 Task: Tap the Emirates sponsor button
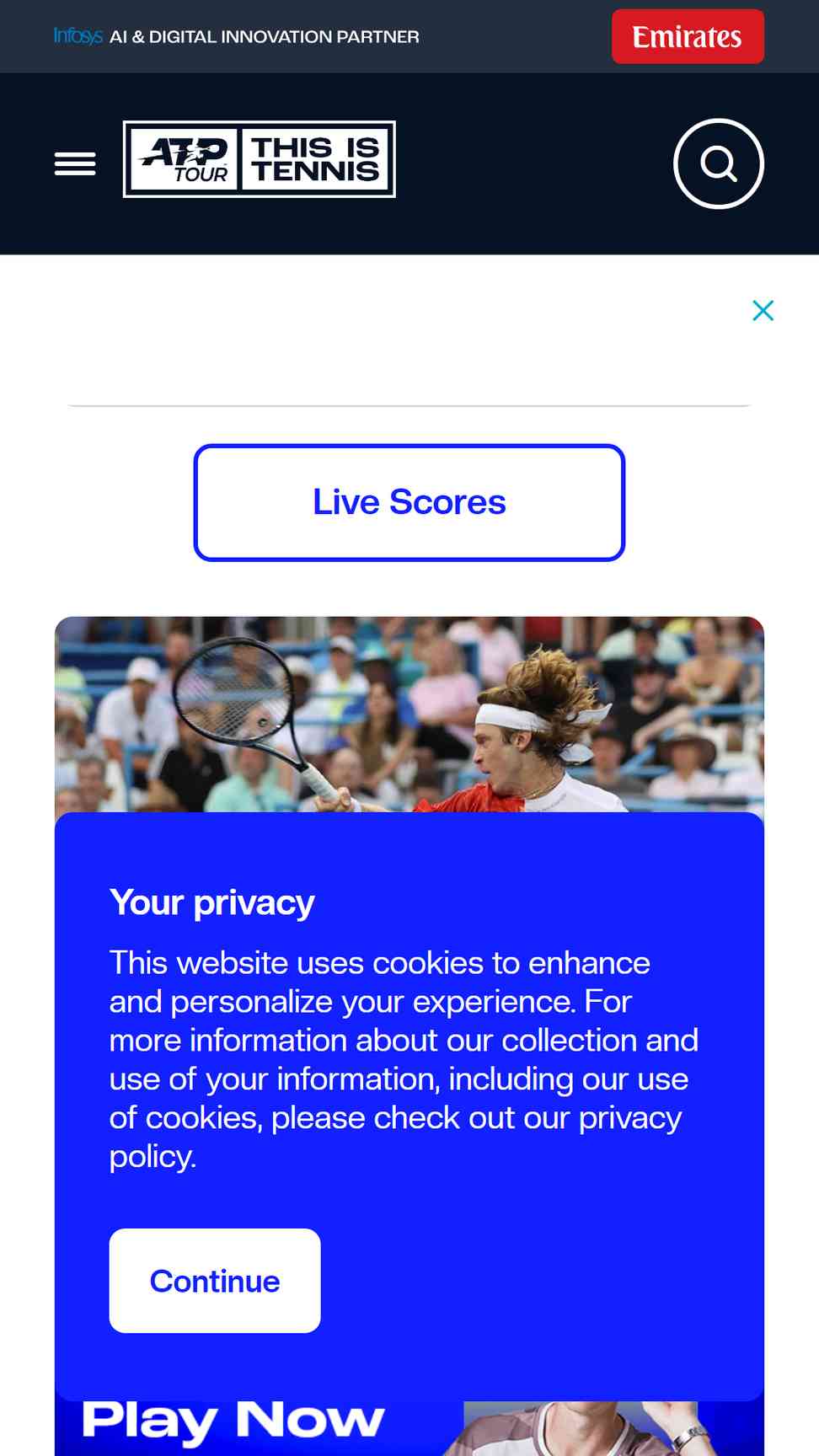tap(688, 36)
